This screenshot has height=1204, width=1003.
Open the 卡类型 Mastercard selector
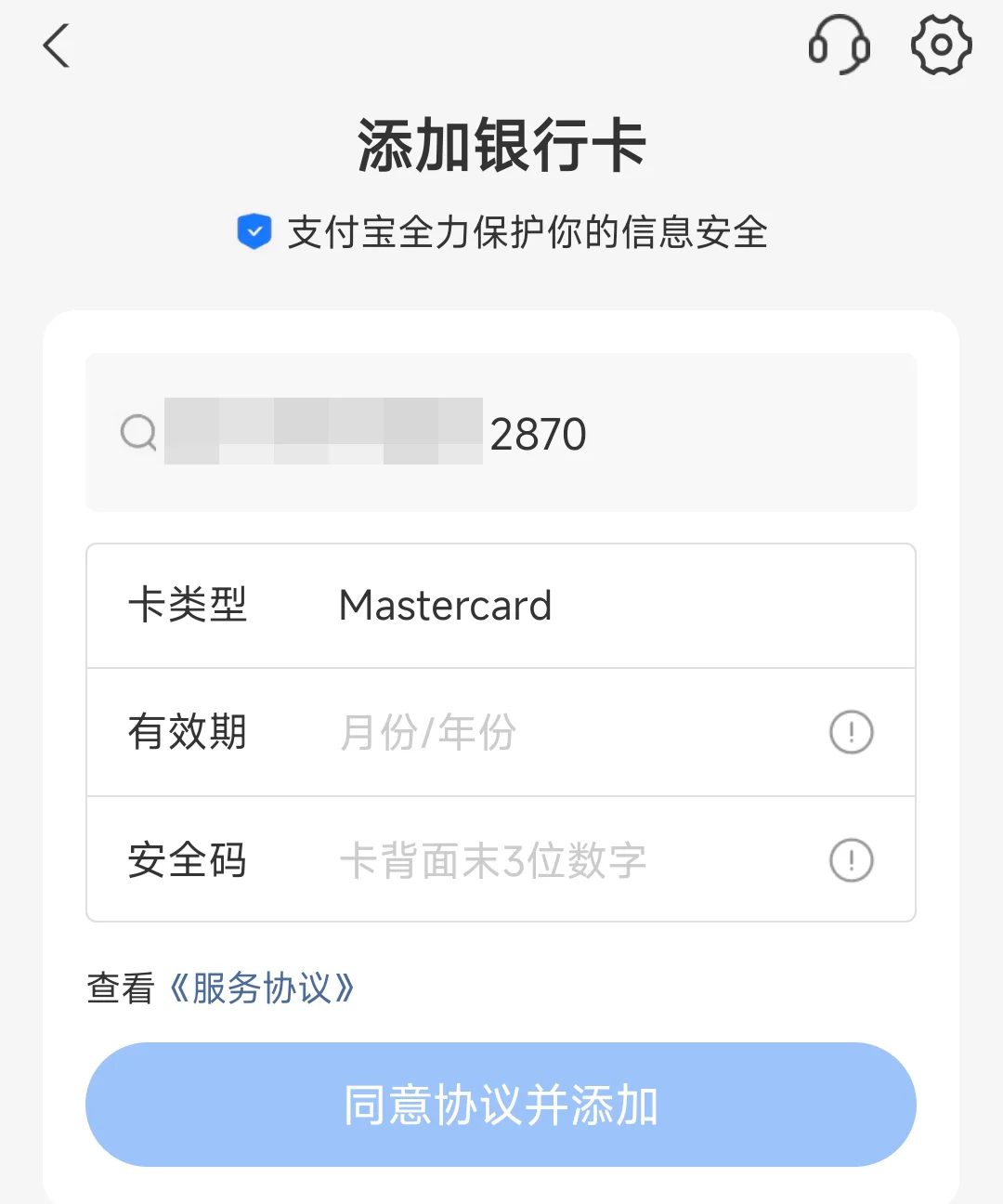[501, 606]
